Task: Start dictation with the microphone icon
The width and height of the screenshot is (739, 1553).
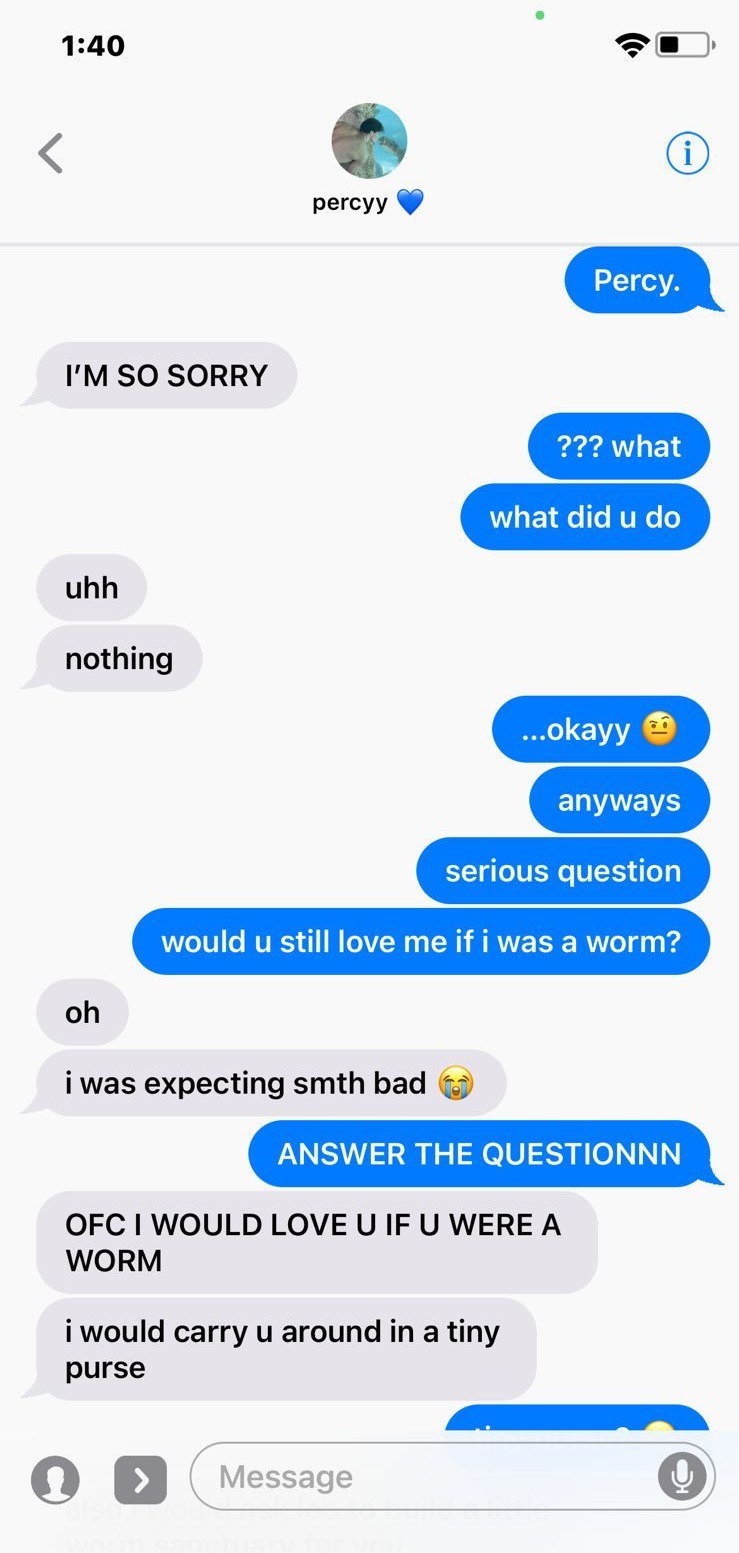Action: click(682, 1476)
